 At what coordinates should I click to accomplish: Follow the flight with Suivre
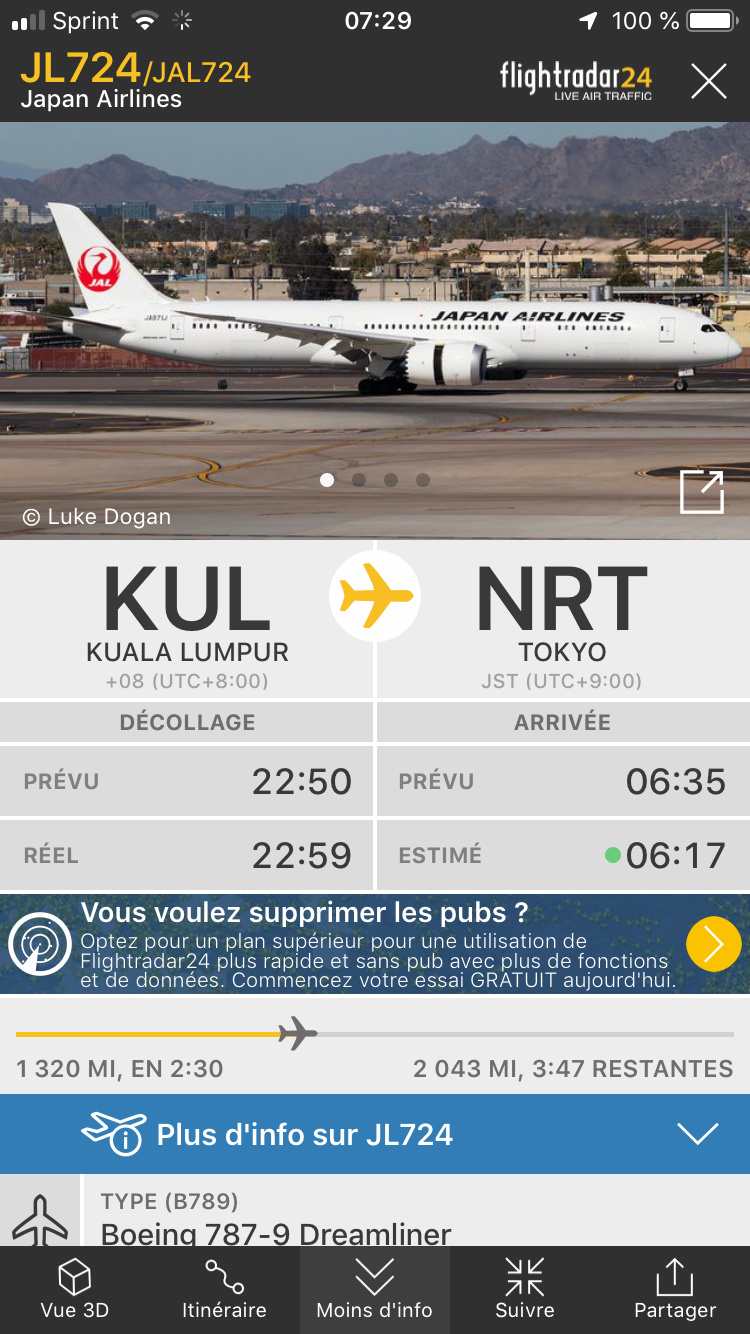524,1290
